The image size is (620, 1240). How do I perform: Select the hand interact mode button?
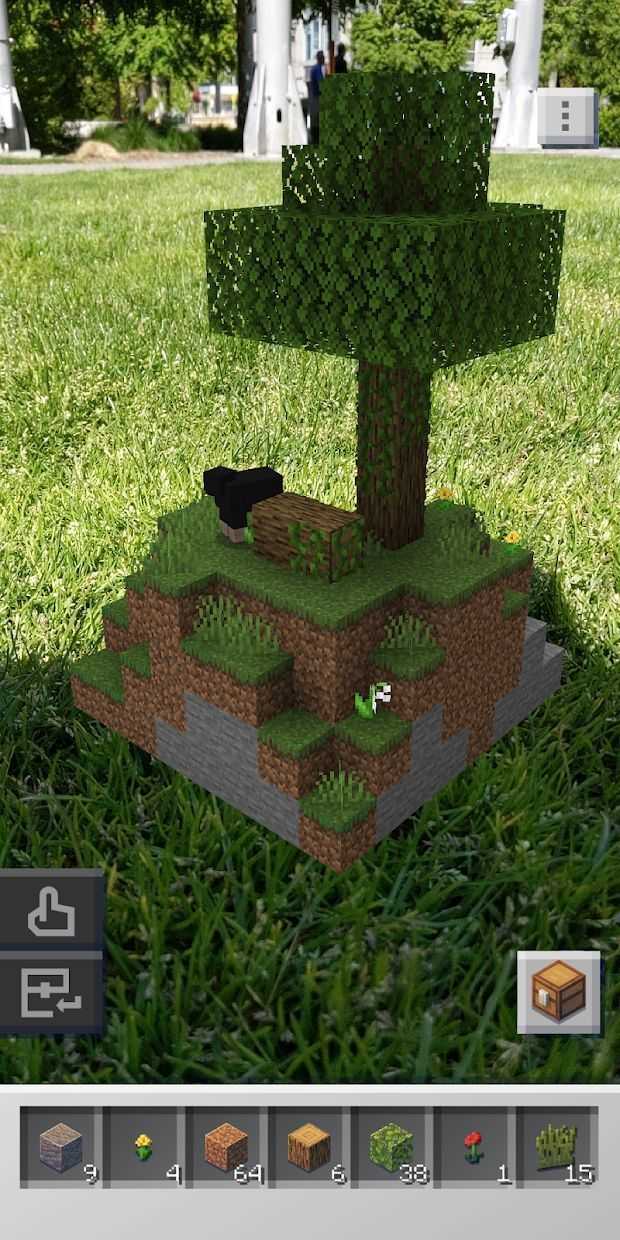pos(51,910)
